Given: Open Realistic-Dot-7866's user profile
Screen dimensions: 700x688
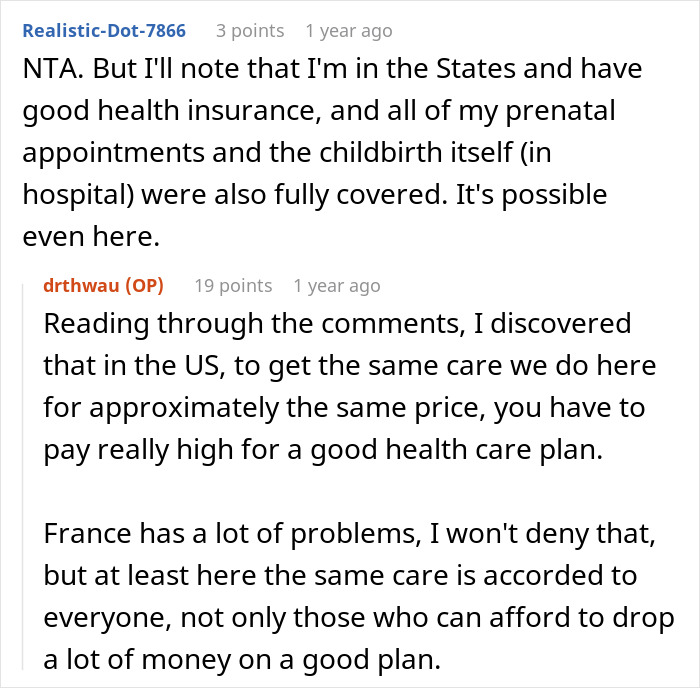Looking at the screenshot, I should [x=104, y=31].
